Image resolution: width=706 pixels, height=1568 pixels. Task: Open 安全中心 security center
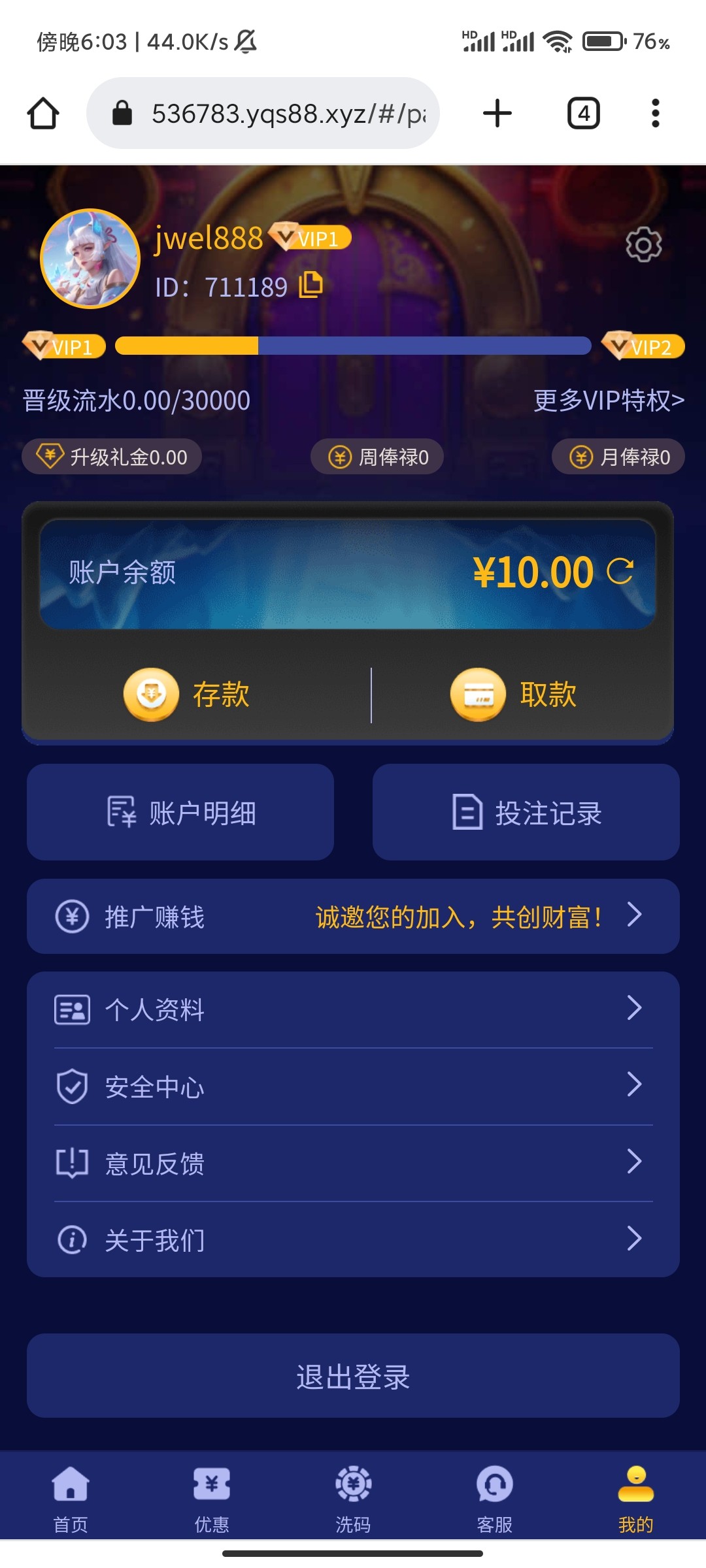[x=353, y=1086]
